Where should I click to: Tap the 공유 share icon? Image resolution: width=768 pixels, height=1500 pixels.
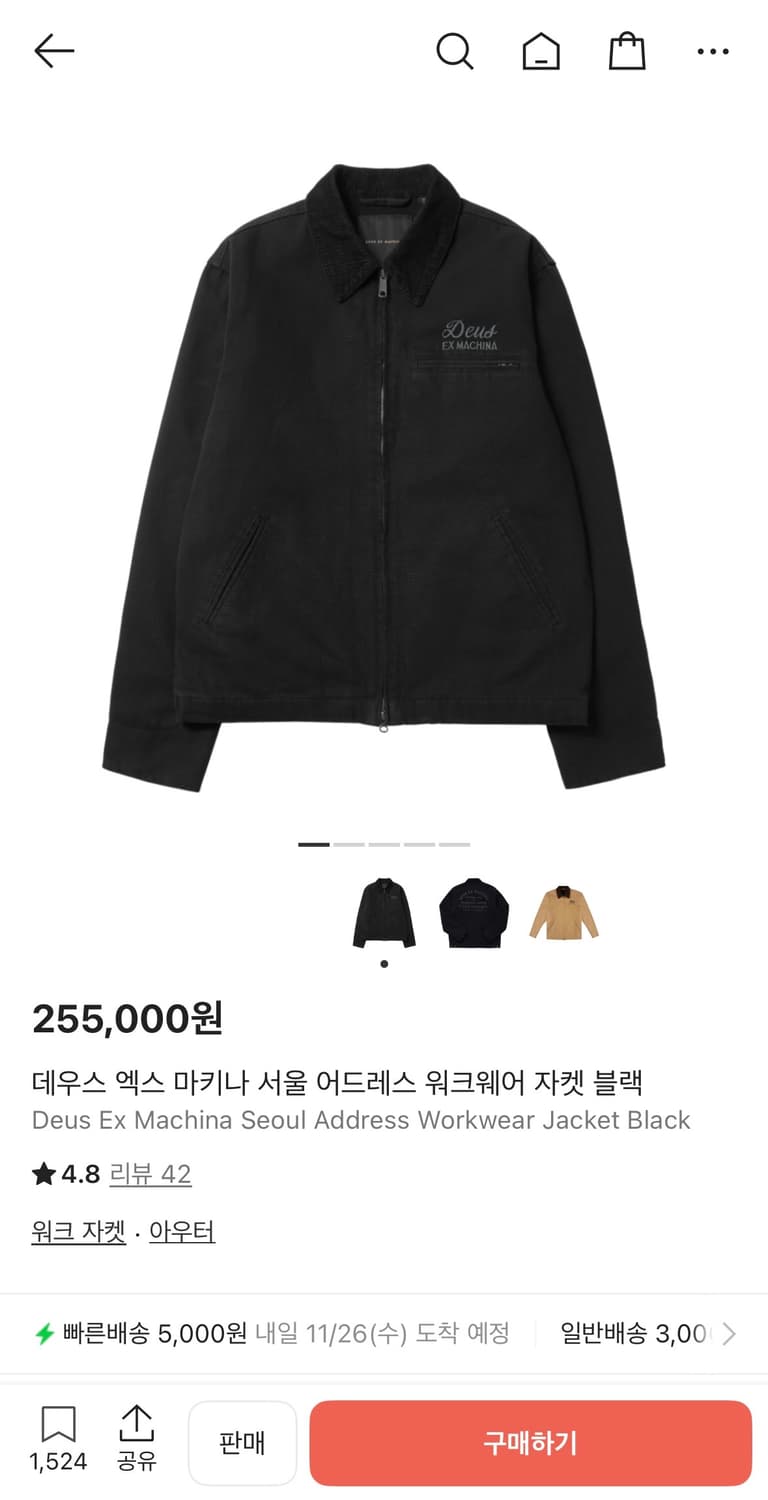(135, 1425)
